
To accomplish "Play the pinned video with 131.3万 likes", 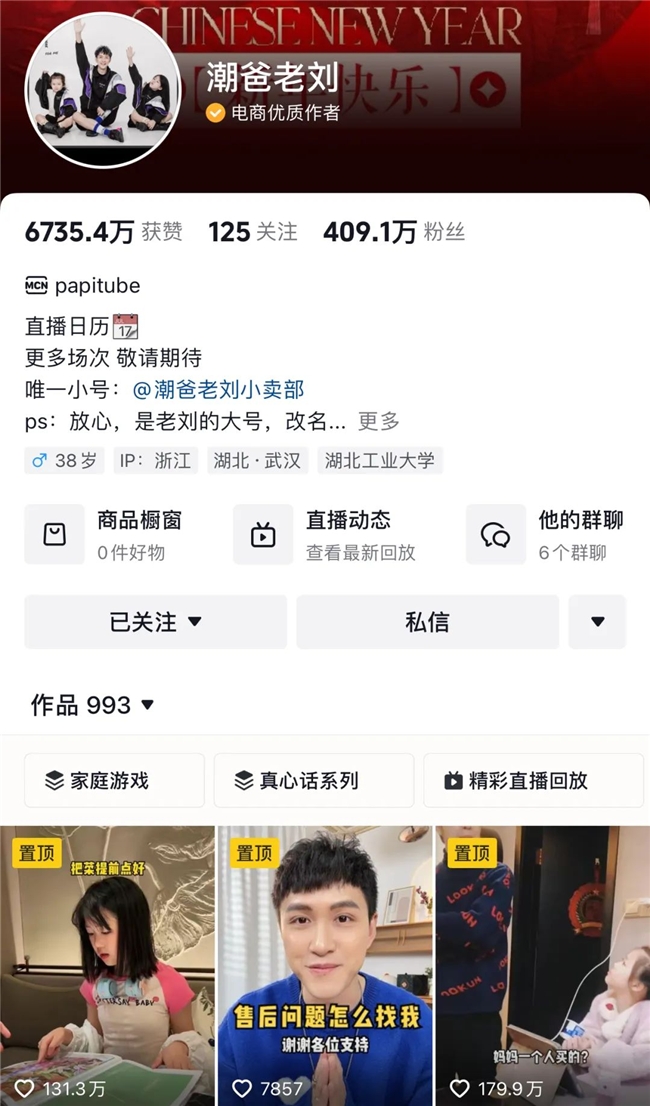I will pos(107,960).
